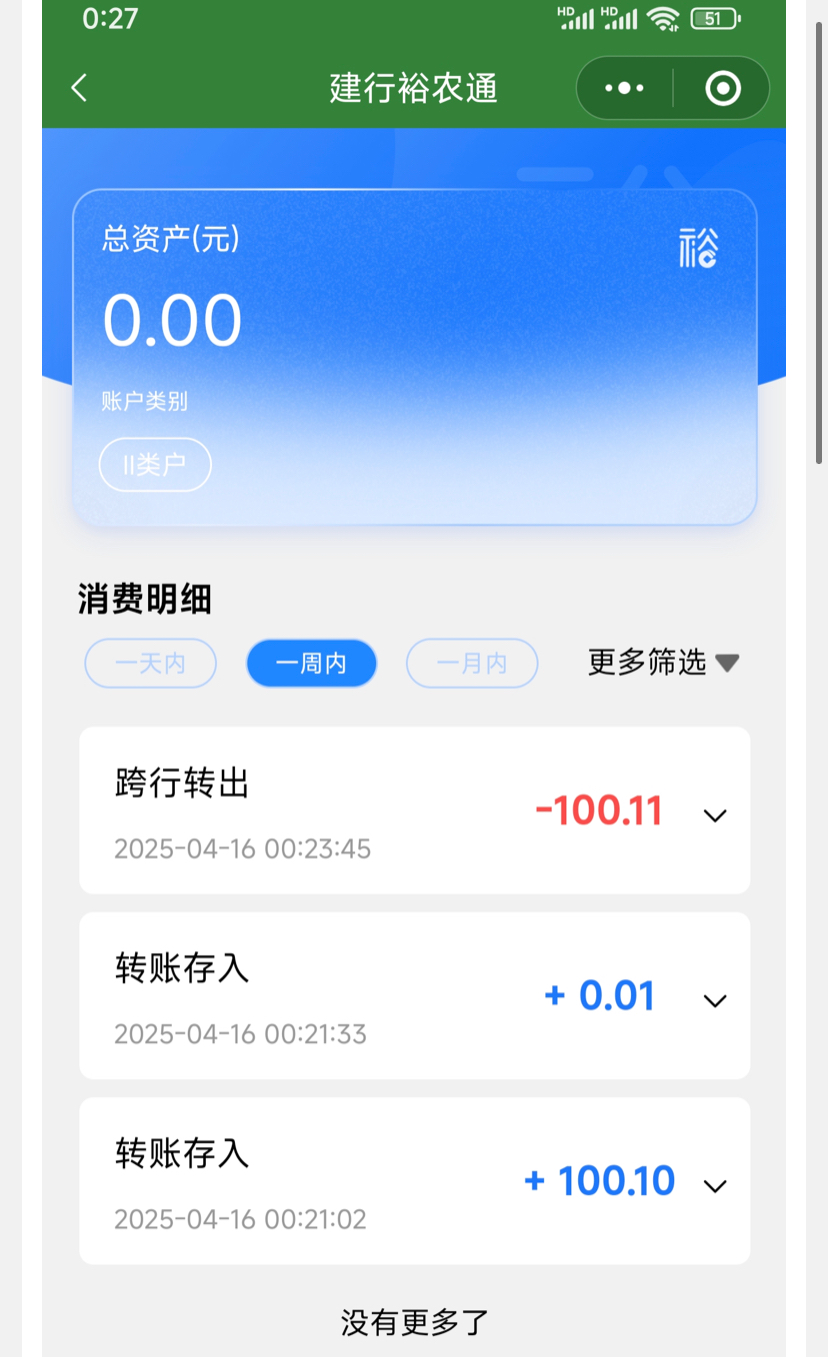Close the mini program with the circle icon
828x1357 pixels.
point(722,88)
